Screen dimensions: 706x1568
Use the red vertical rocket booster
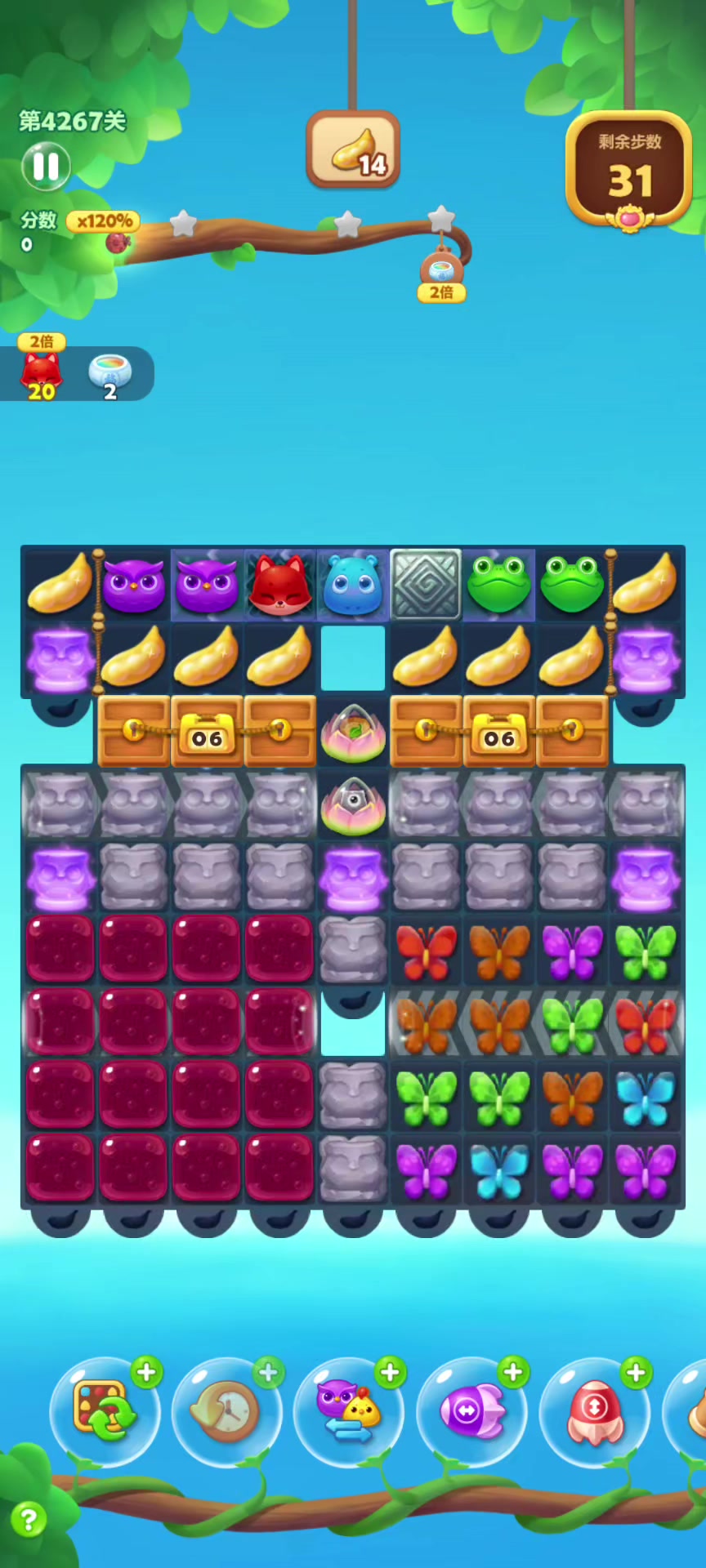pyautogui.click(x=594, y=1412)
